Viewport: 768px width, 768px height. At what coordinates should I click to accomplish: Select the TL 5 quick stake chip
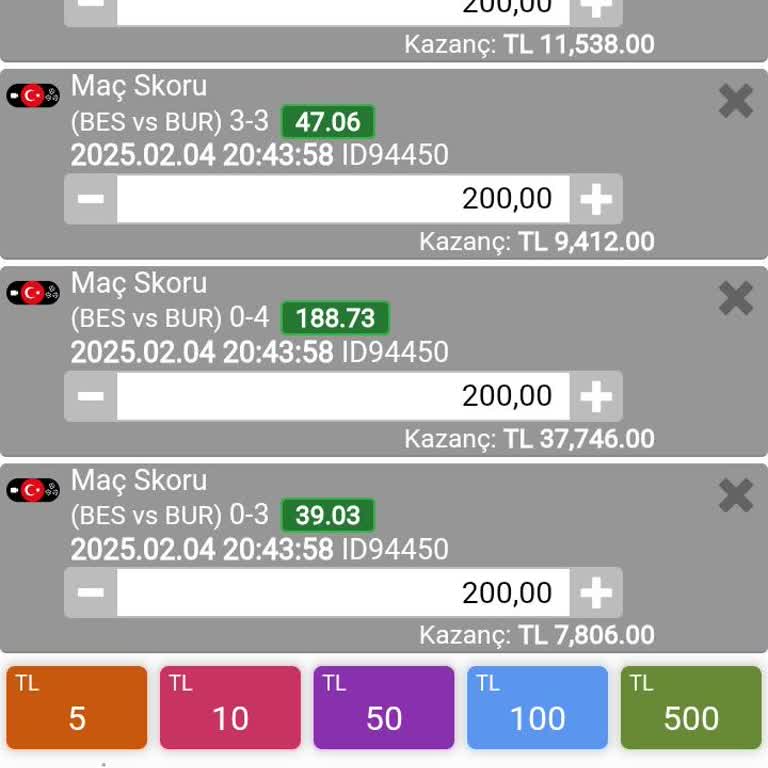[77, 707]
